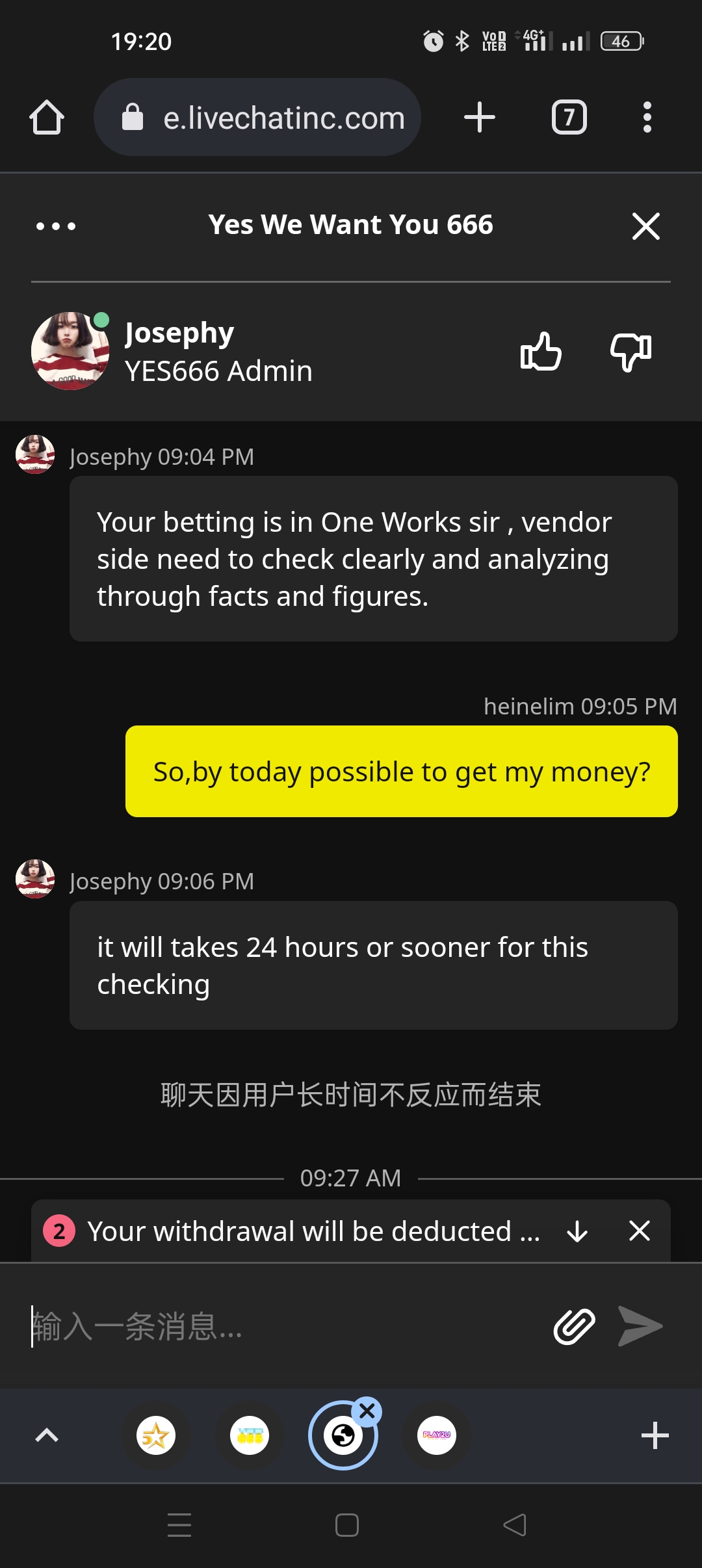702x1568 pixels.
Task: Rate Josephy with a thumbs down
Action: 630,352
